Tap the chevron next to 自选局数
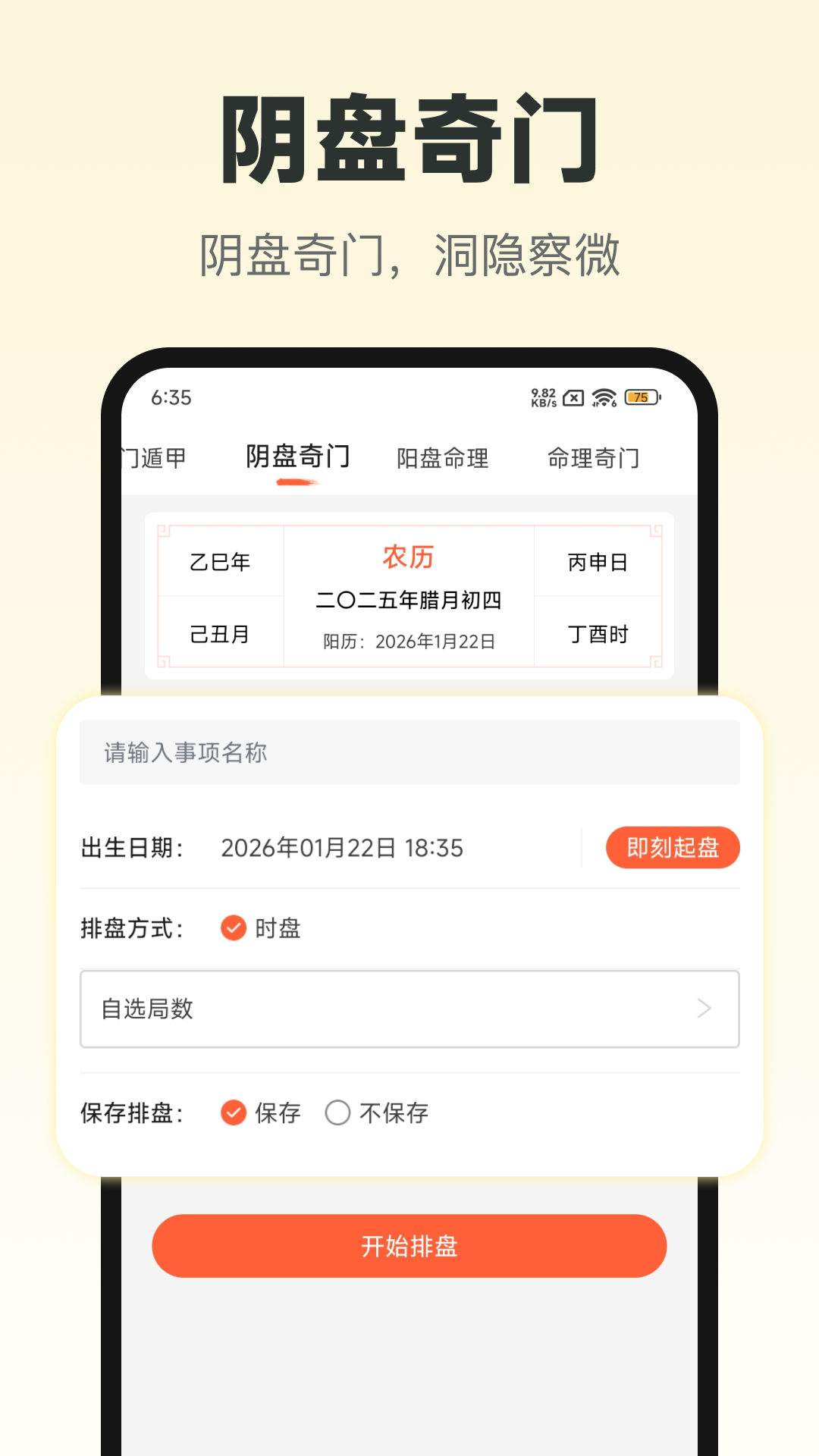The width and height of the screenshot is (819, 1456). (704, 1009)
